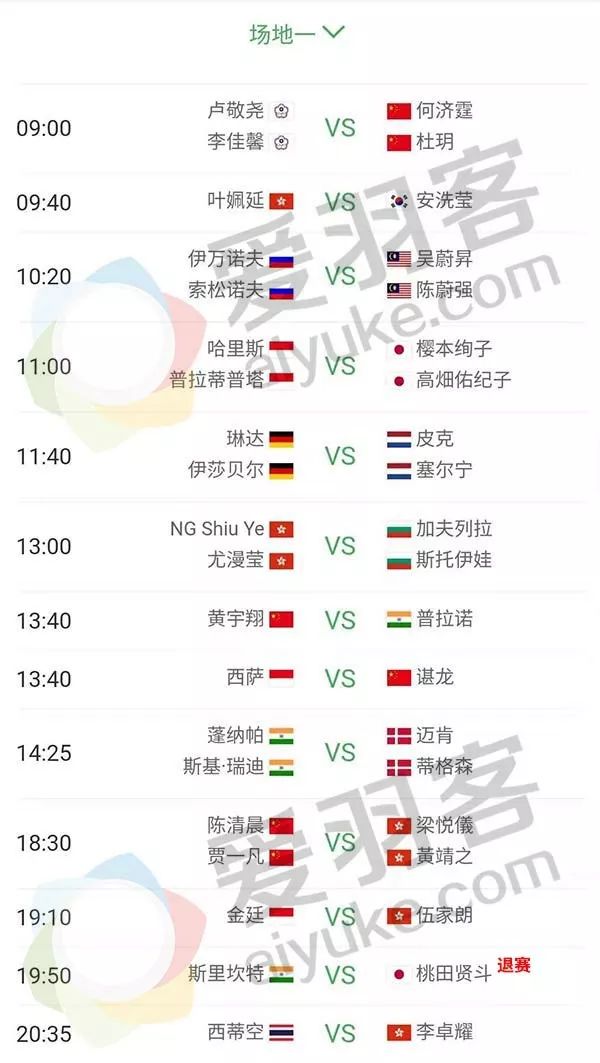Select the 11:00 match featuring 樱本绚子
Screen dimensions: 600x1063
[300, 365]
